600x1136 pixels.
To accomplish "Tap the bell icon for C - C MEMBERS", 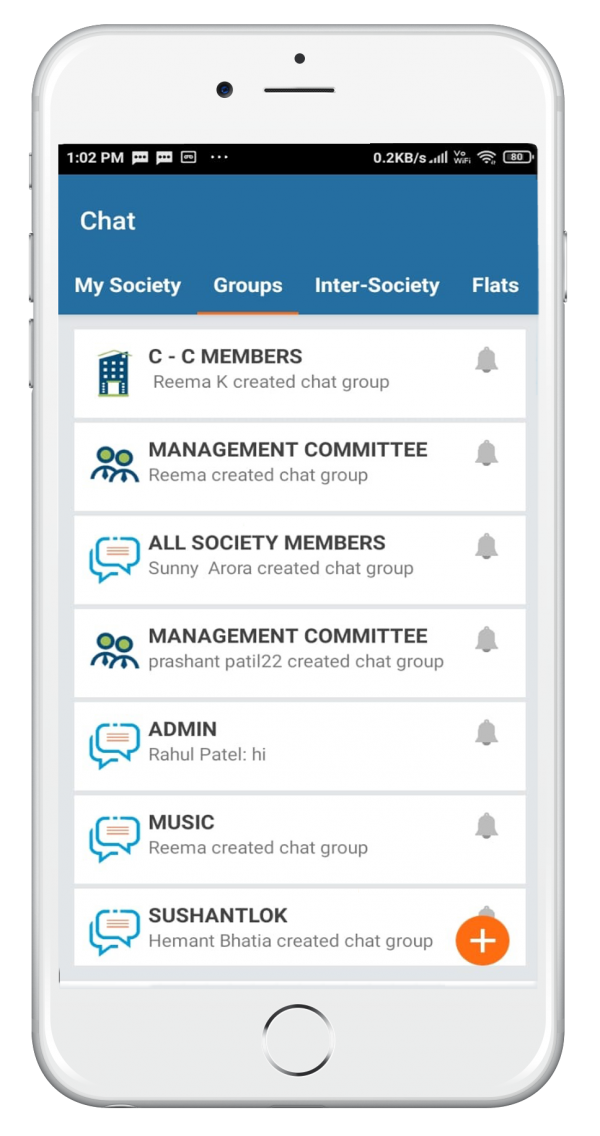I will coord(487,360).
